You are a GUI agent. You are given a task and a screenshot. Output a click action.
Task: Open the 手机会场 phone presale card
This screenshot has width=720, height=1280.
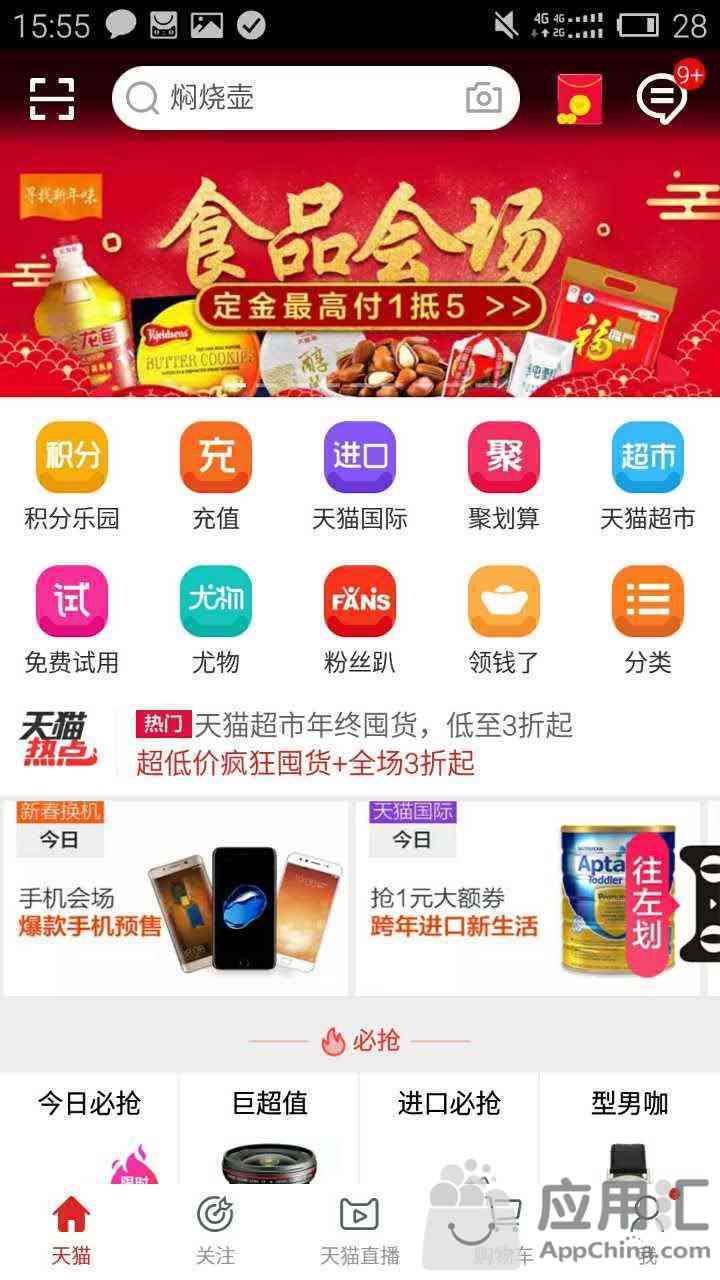[176, 897]
